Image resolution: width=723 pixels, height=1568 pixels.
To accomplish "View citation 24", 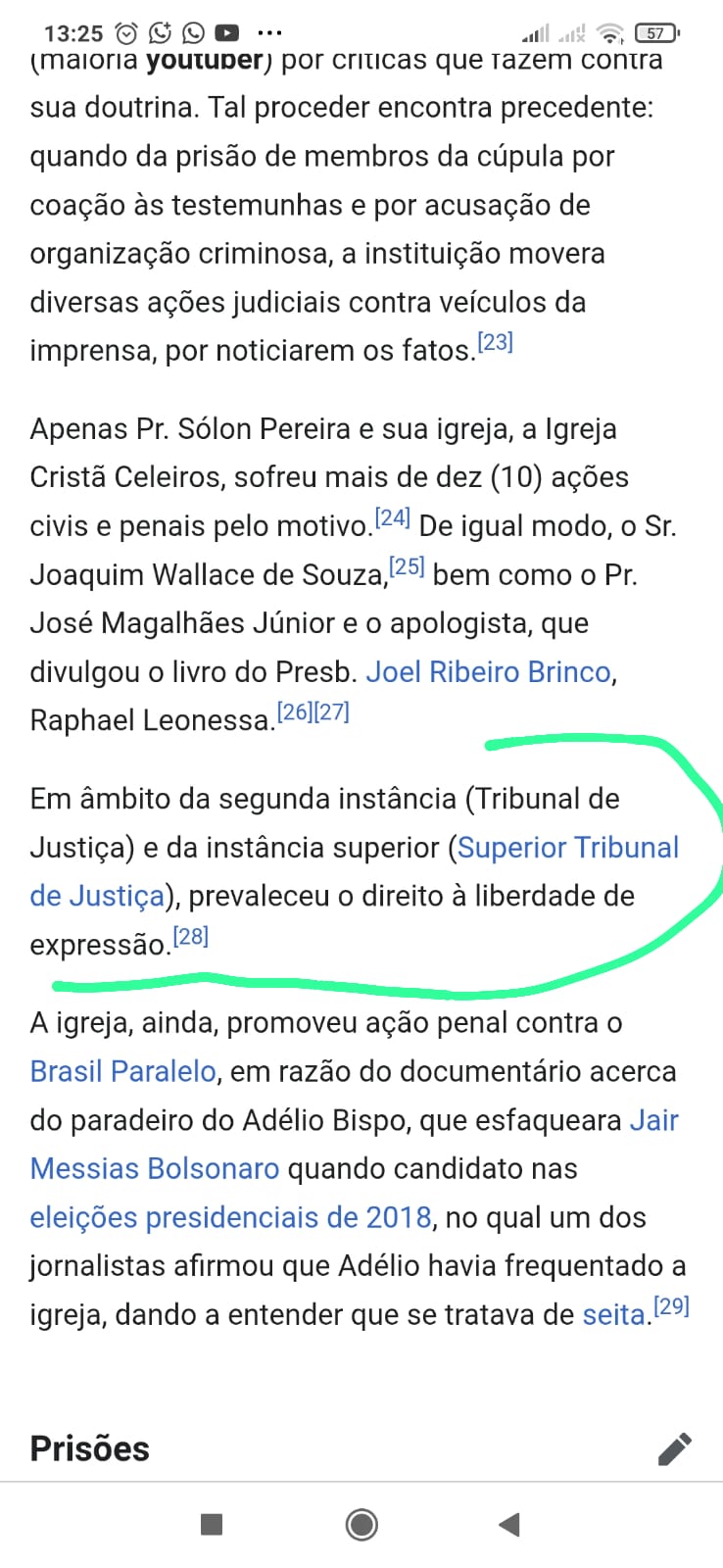I will coord(393,517).
